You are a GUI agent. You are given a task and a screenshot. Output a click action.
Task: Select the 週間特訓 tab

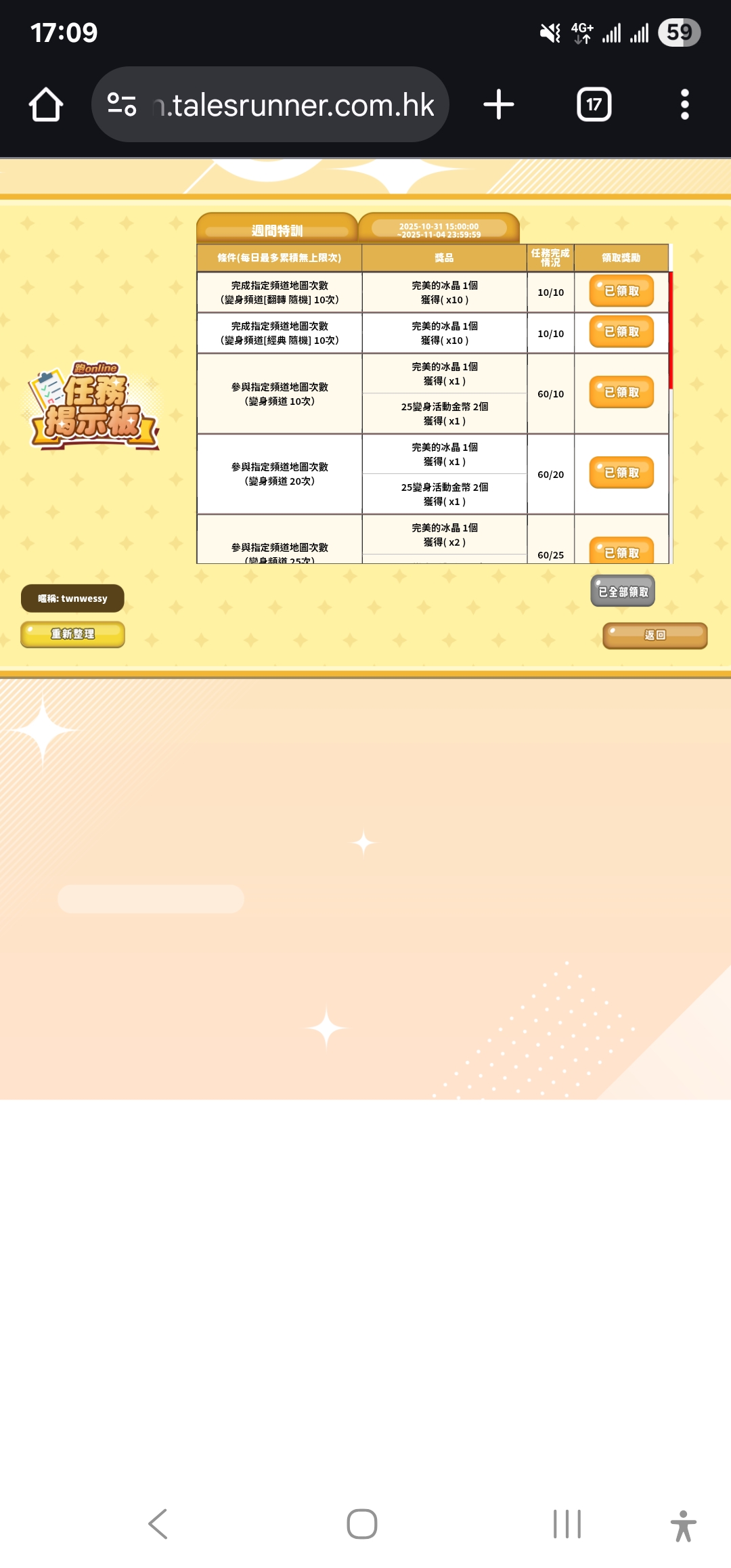click(x=277, y=230)
